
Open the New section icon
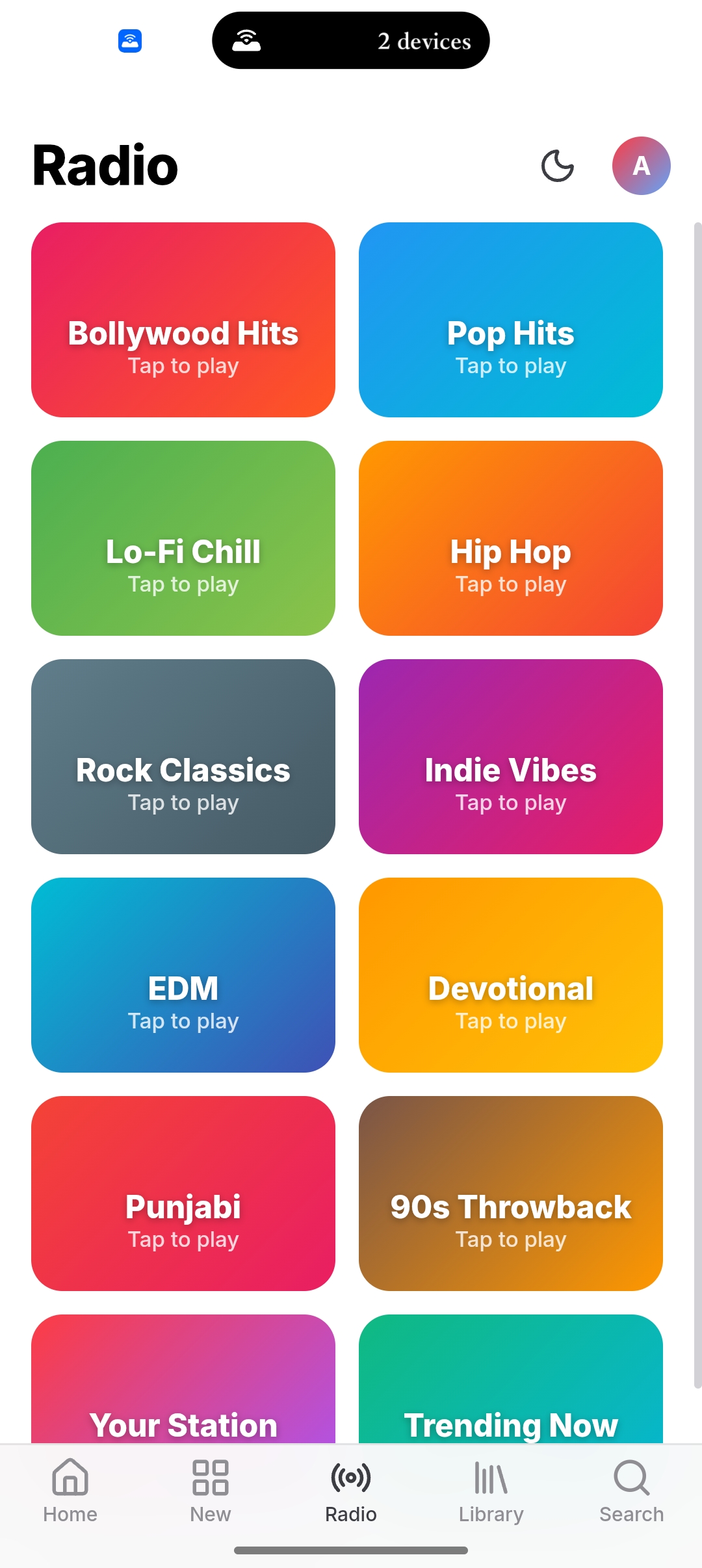point(210,1477)
